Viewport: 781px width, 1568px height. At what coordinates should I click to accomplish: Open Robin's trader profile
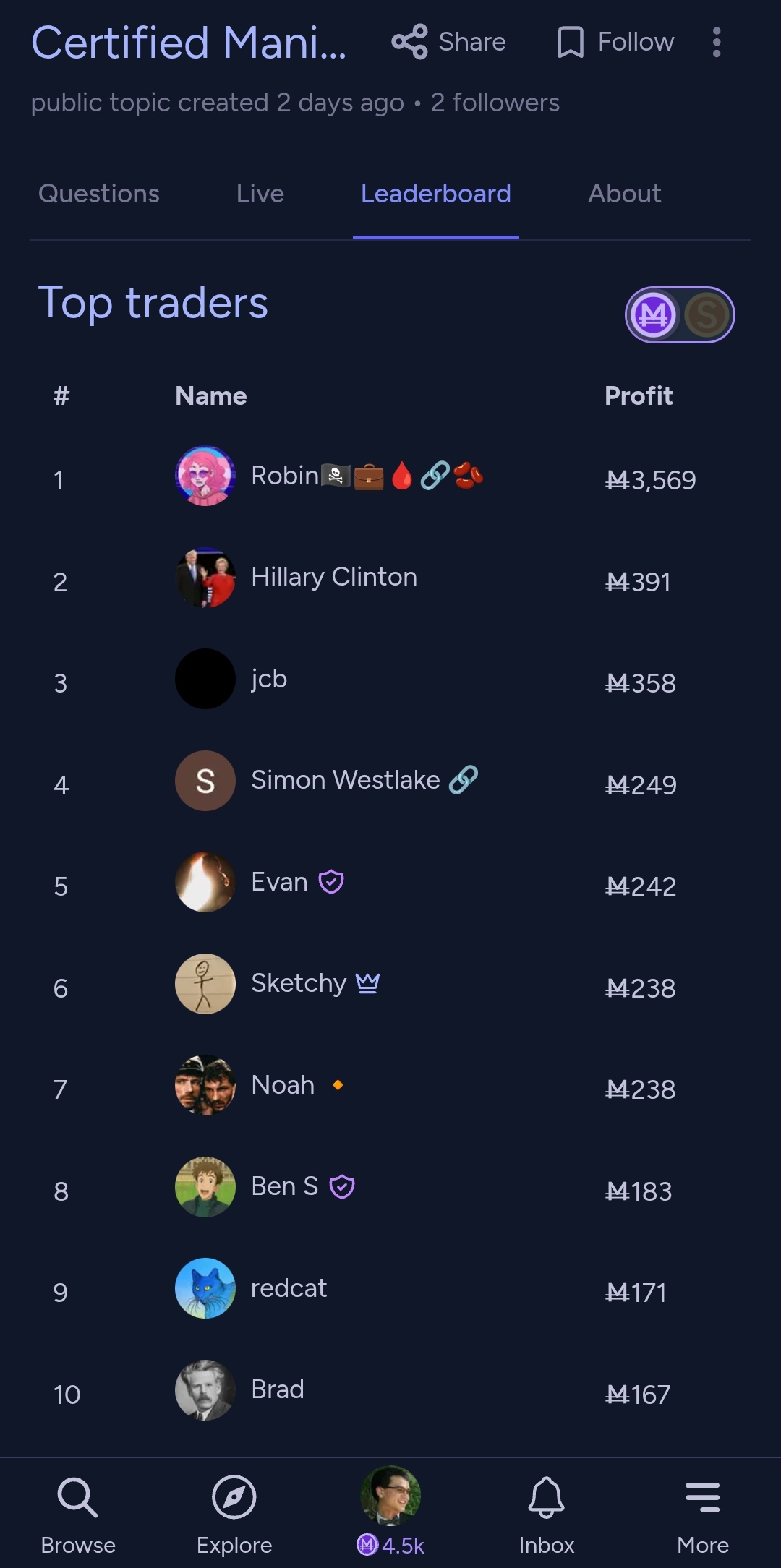click(285, 476)
